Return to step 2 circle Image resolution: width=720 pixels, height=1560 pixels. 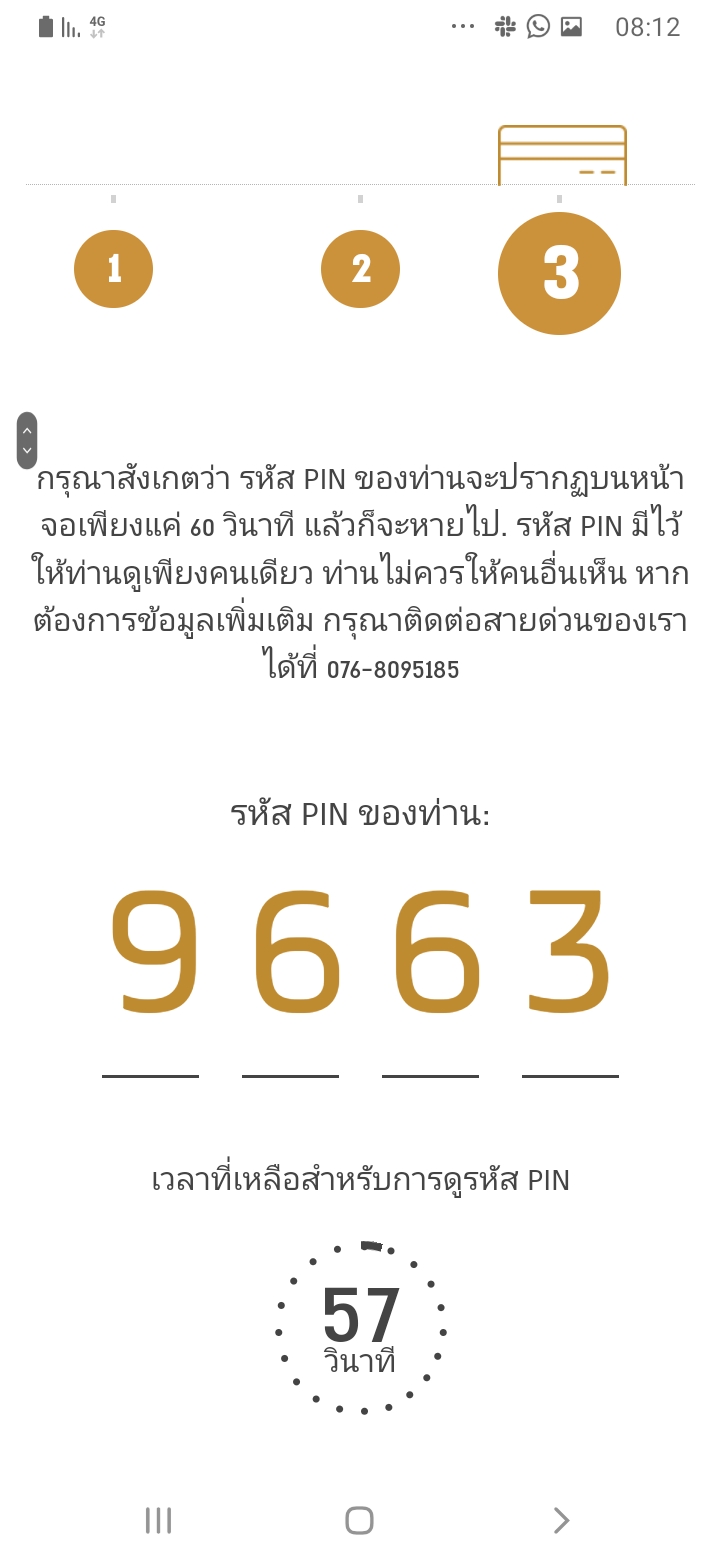[360, 268]
